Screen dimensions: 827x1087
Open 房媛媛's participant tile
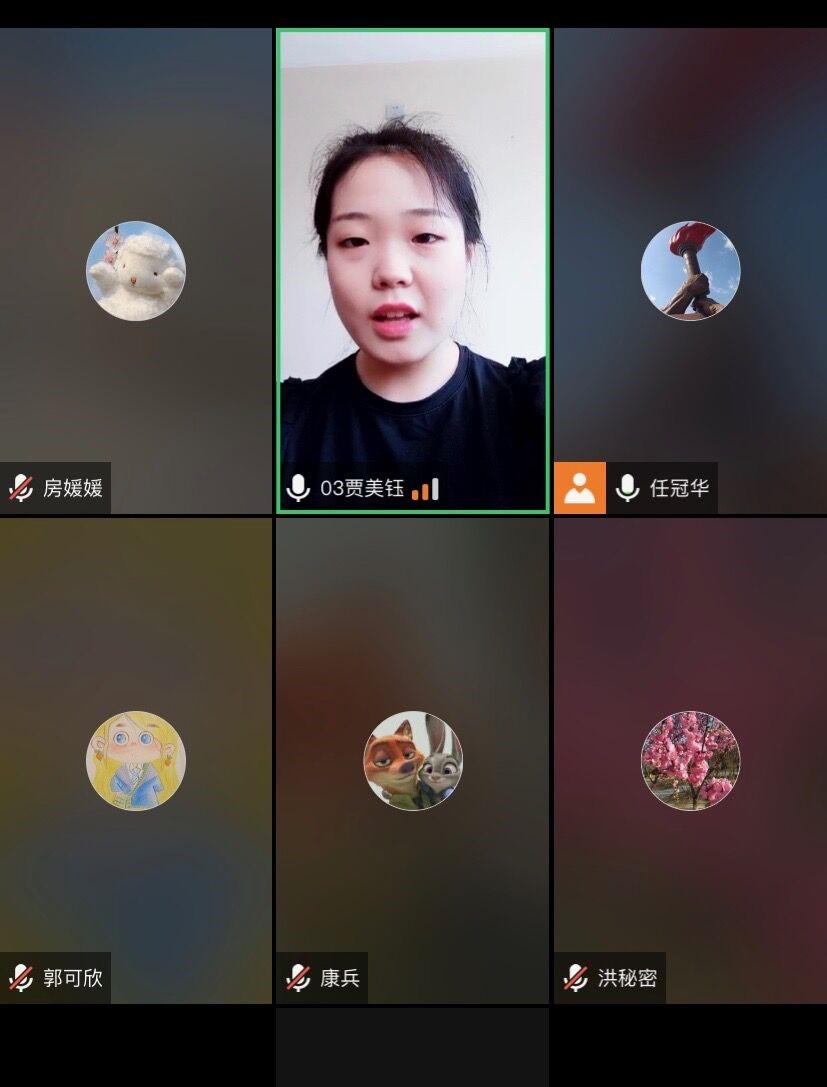tap(135, 271)
